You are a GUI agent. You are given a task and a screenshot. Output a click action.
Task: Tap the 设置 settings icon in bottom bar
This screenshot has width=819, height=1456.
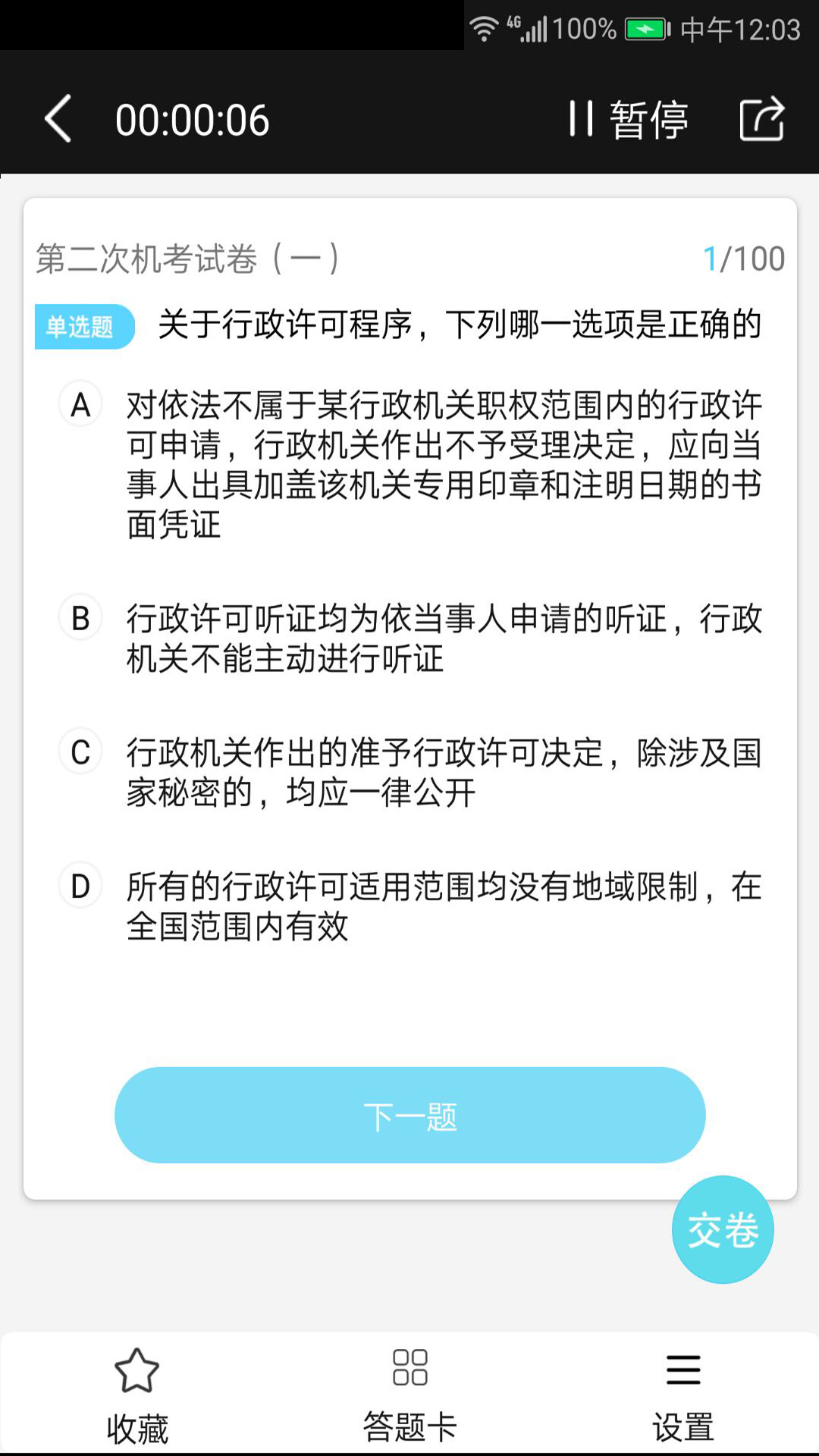pyautogui.click(x=681, y=1369)
